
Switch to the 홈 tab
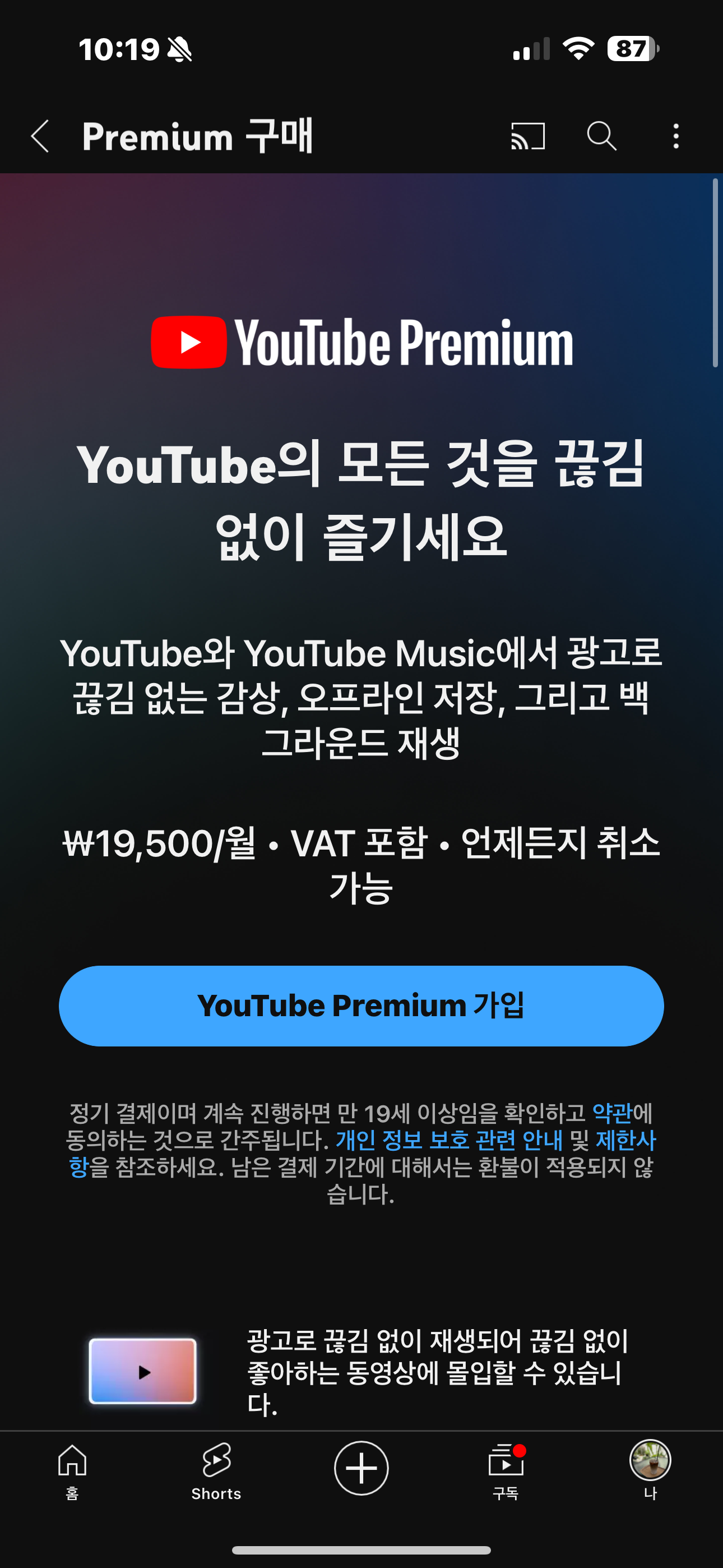click(x=72, y=1472)
